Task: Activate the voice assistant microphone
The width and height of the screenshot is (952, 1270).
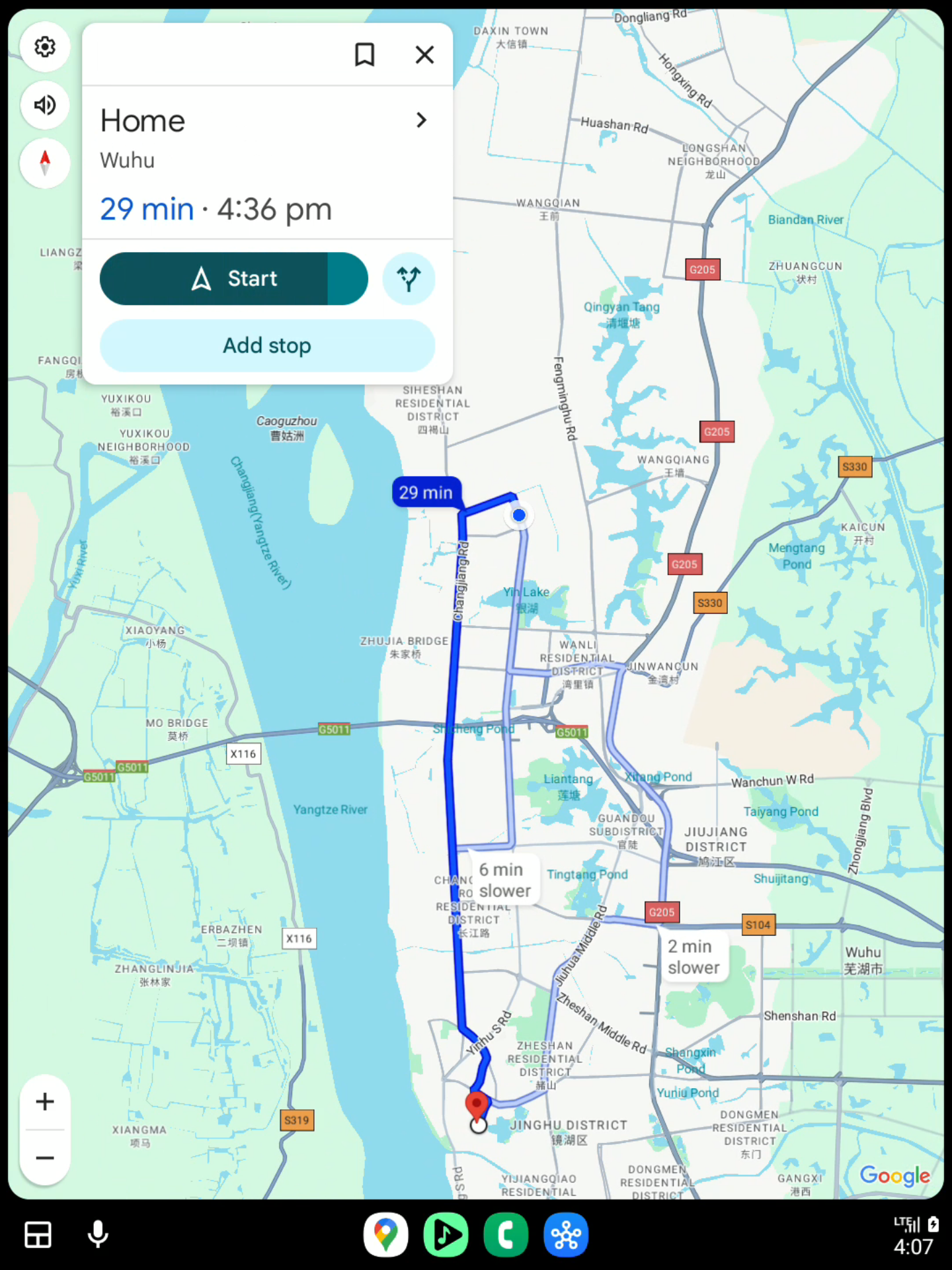Action: click(98, 1234)
